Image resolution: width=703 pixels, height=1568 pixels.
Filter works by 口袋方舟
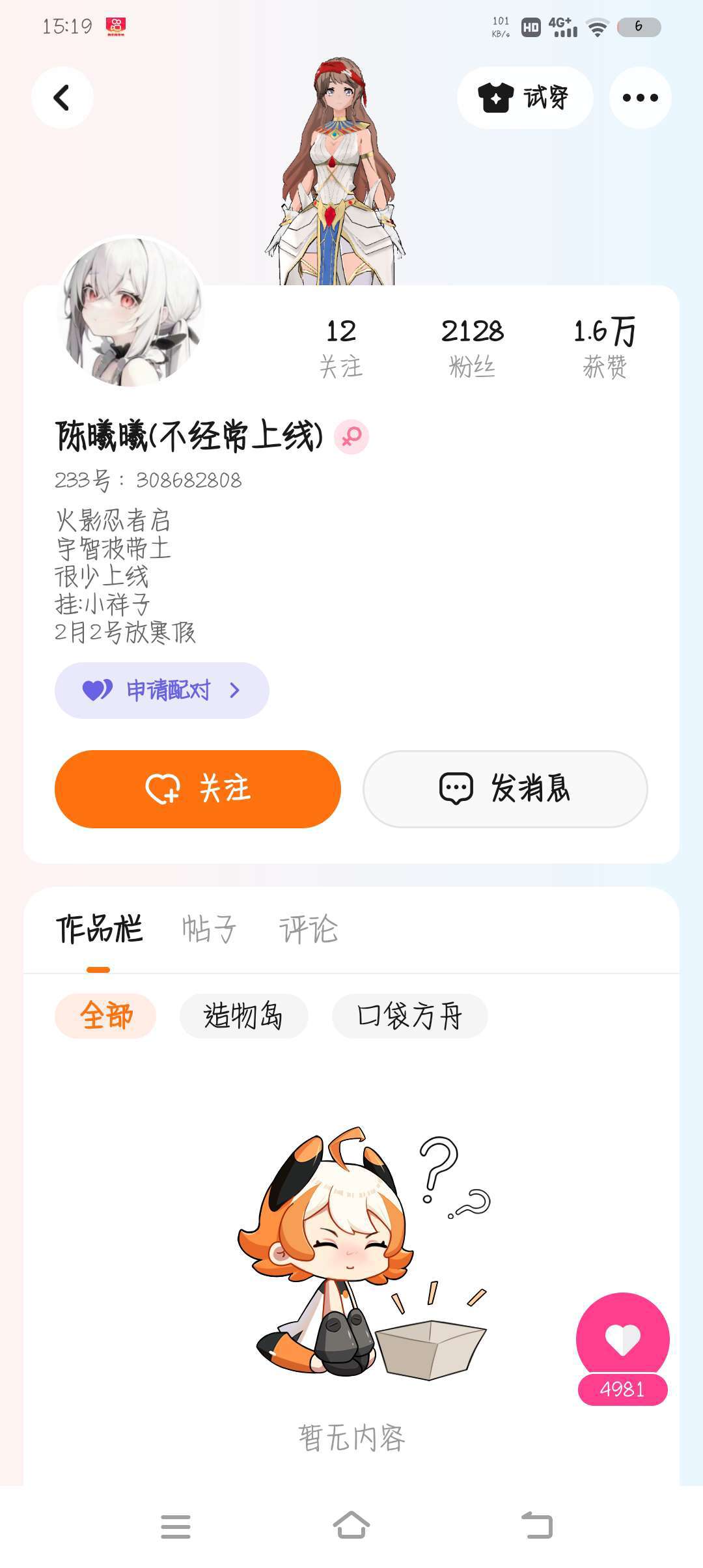(409, 1016)
